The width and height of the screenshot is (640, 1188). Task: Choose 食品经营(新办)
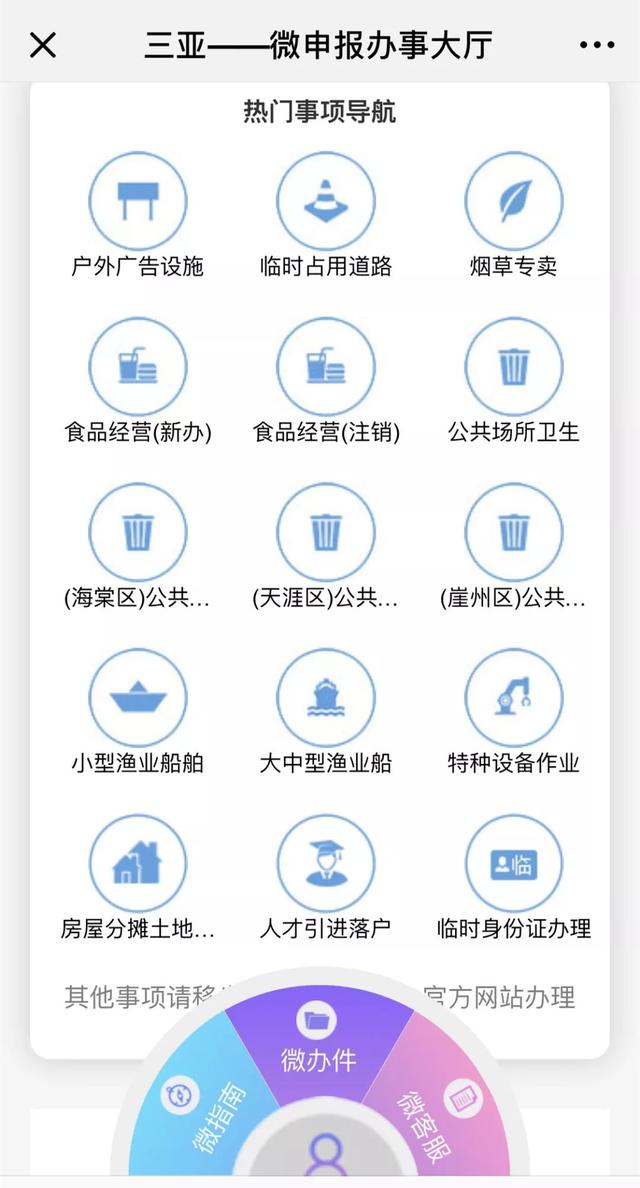click(x=137, y=381)
